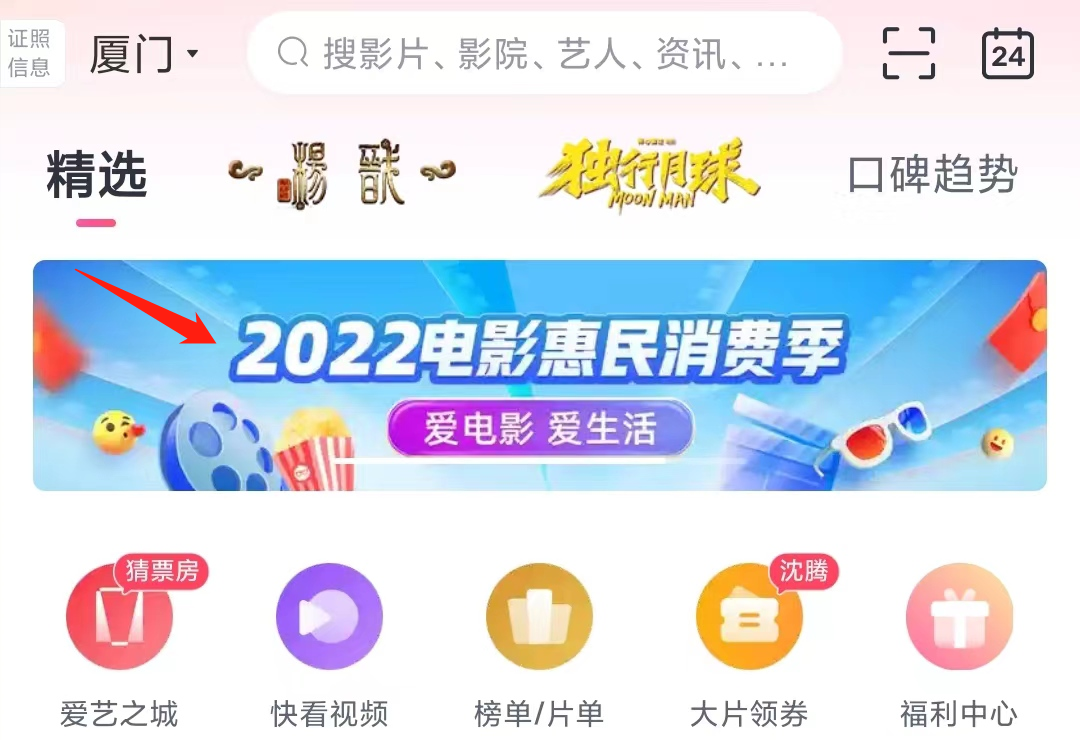
Task: Select the 独行月球 Moon Man tab
Action: coord(649,177)
